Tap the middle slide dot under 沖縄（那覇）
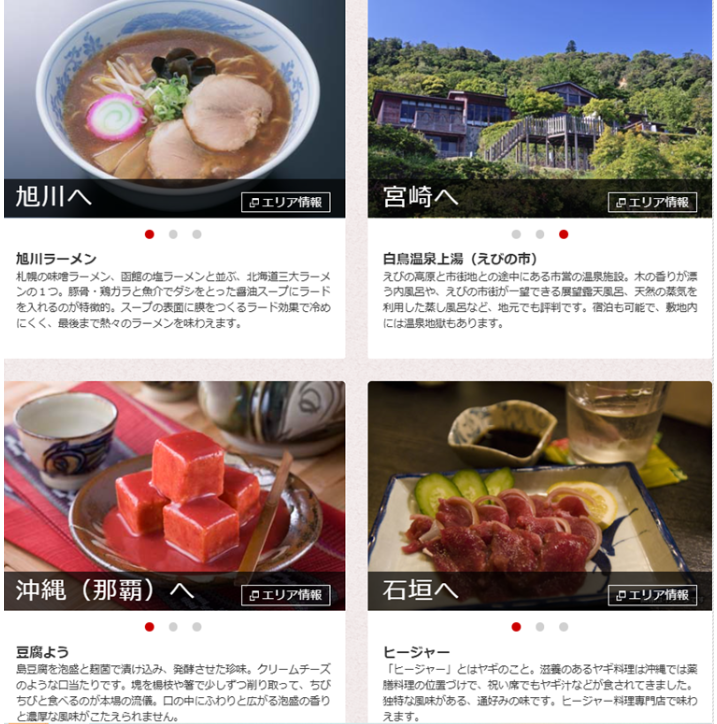Viewport: 717px width, 724px height. point(173,627)
